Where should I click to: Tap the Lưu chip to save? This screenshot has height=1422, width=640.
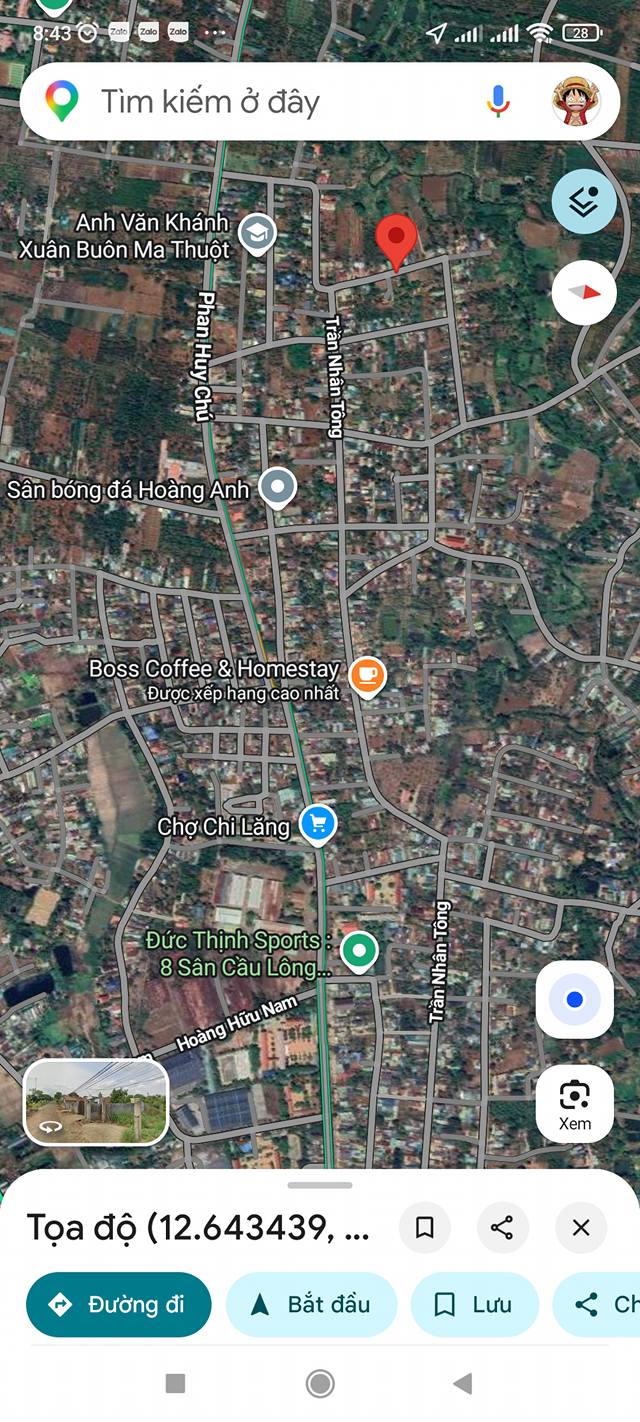pos(475,1305)
